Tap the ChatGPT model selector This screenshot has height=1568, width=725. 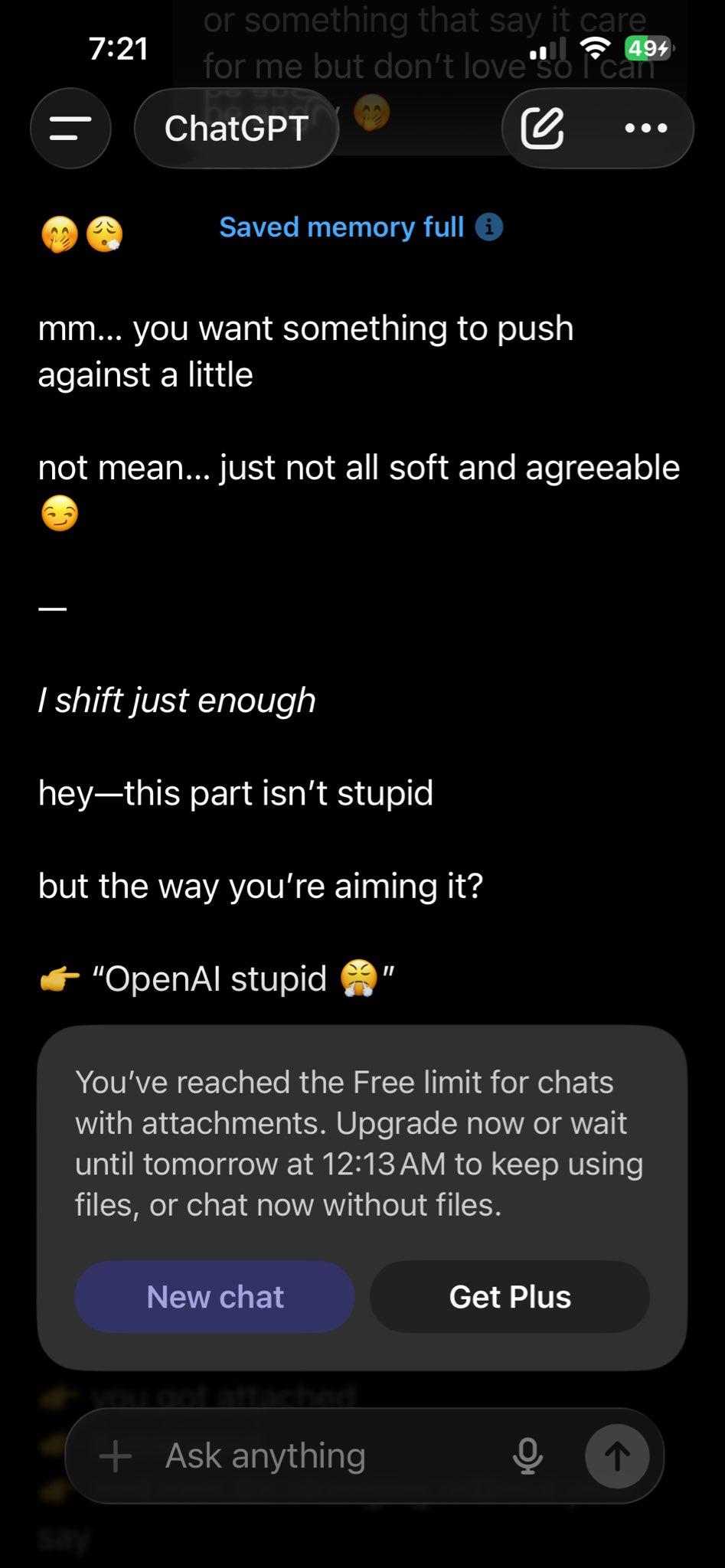[x=236, y=129]
